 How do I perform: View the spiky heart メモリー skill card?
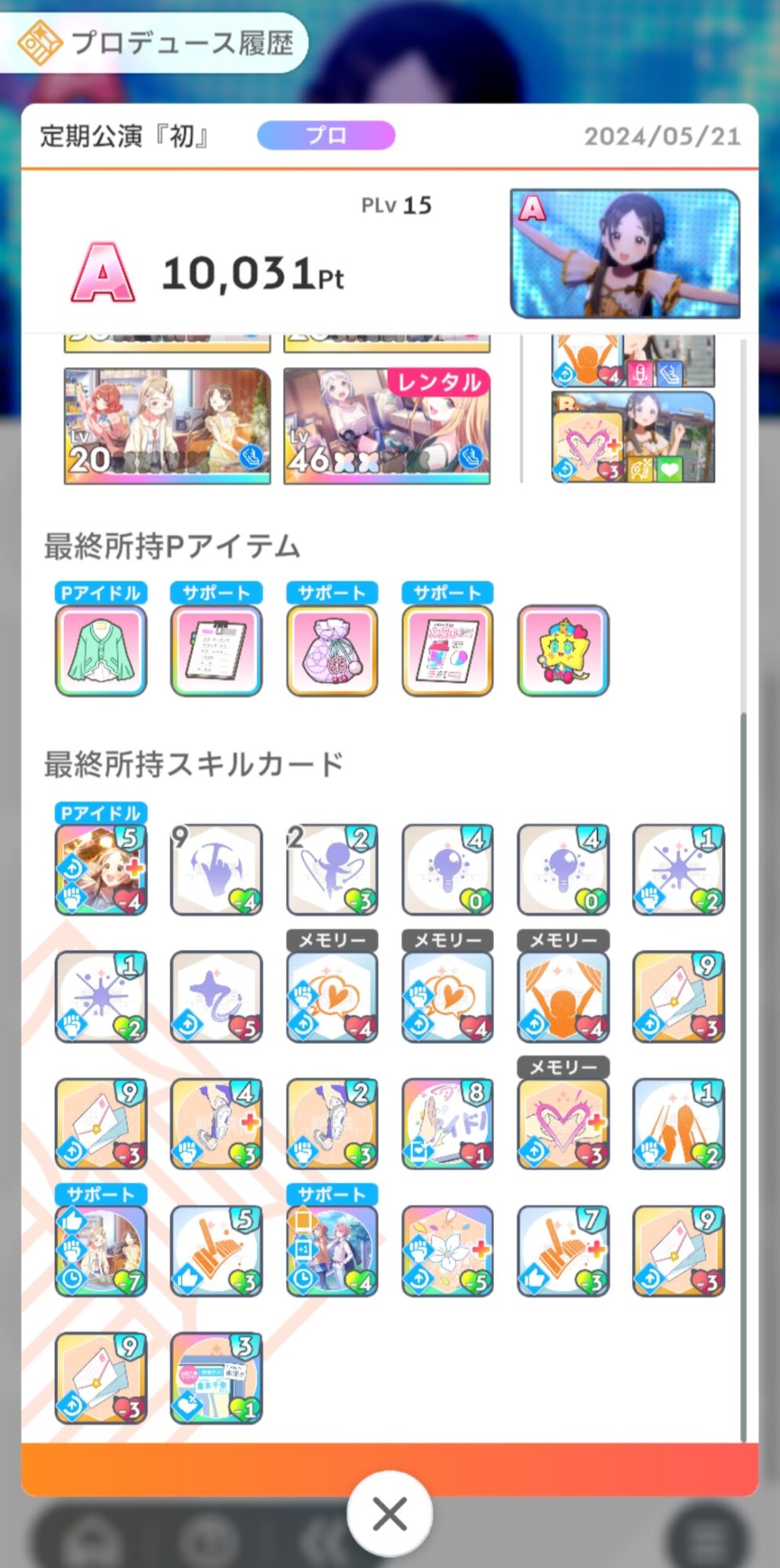563,1124
